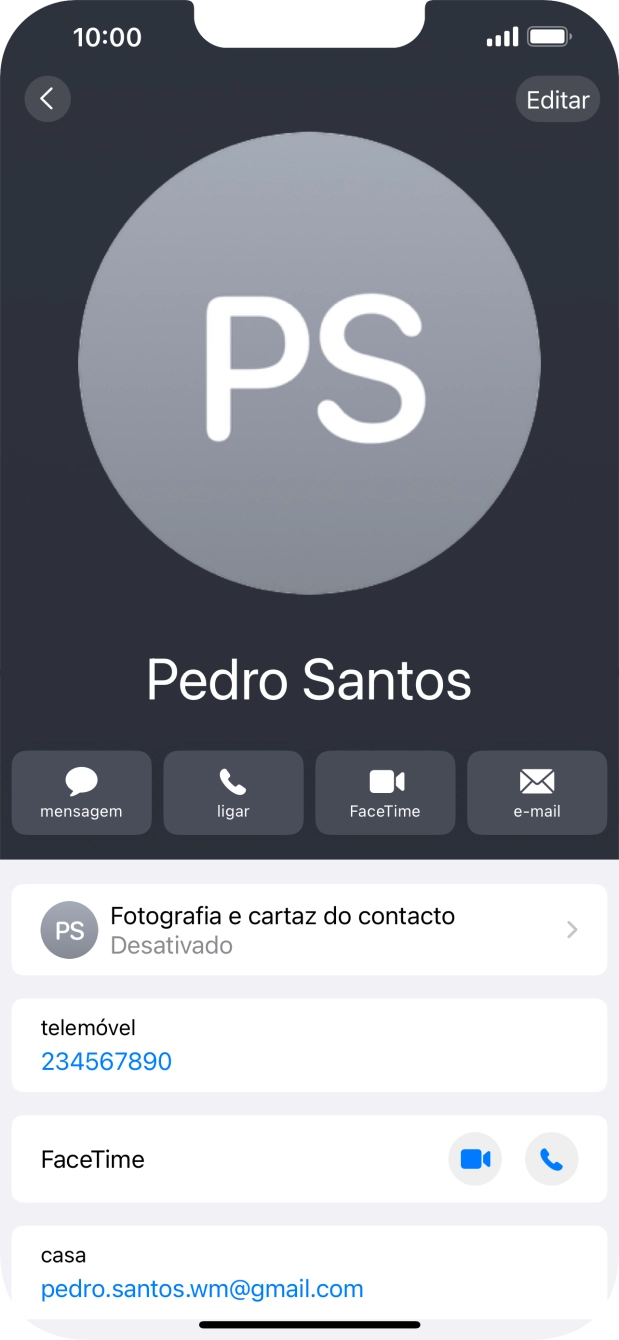
Task: Open Fotografia e cartaz do contacto
Action: point(309,930)
